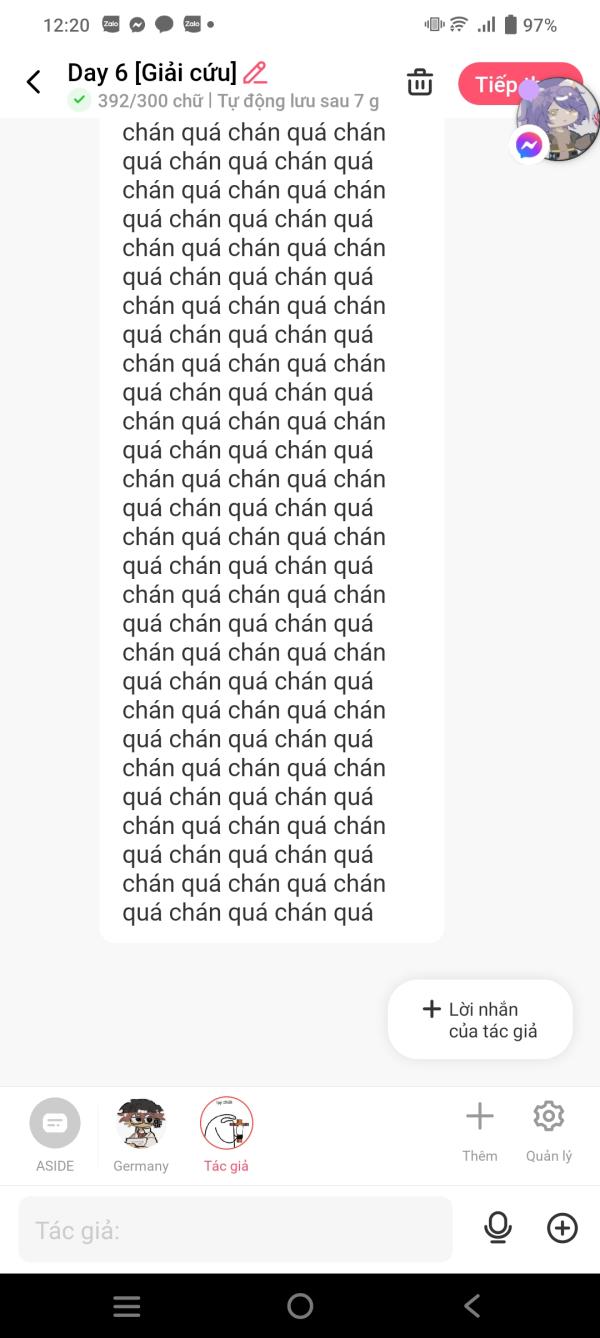Viewport: 600px width, 1338px height.
Task: Select the ASIDE speaker
Action: coord(55,1135)
